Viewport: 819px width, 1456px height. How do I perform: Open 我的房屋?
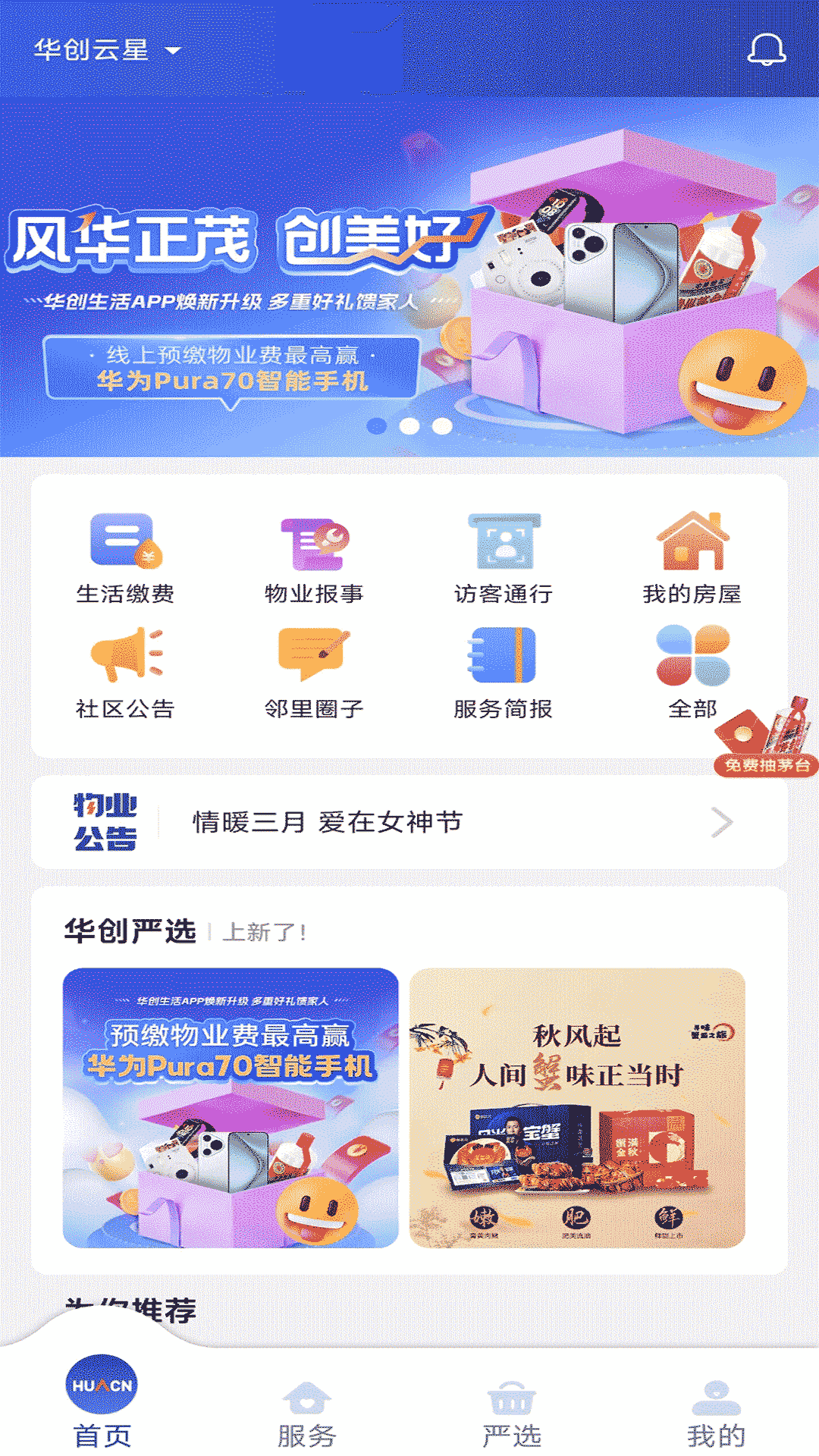point(692,559)
